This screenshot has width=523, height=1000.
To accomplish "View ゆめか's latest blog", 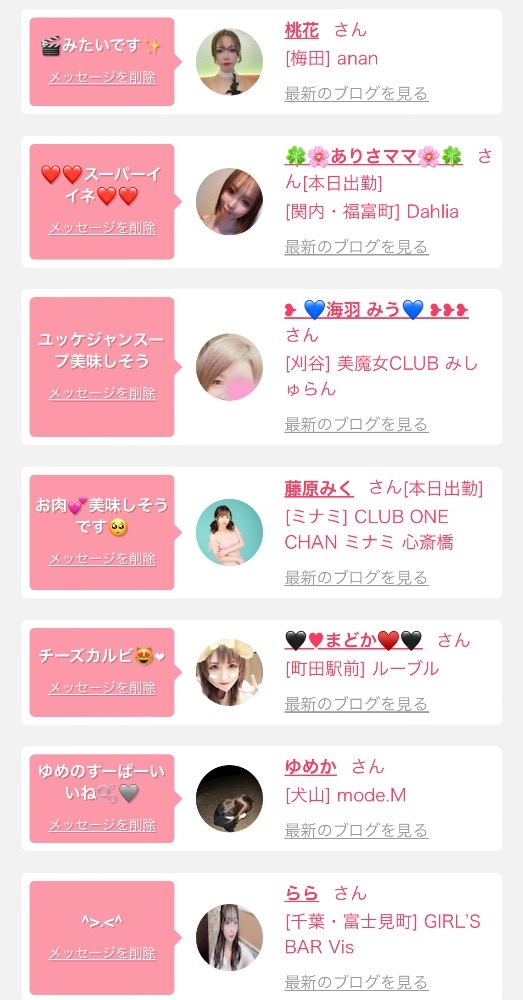I will click(356, 830).
